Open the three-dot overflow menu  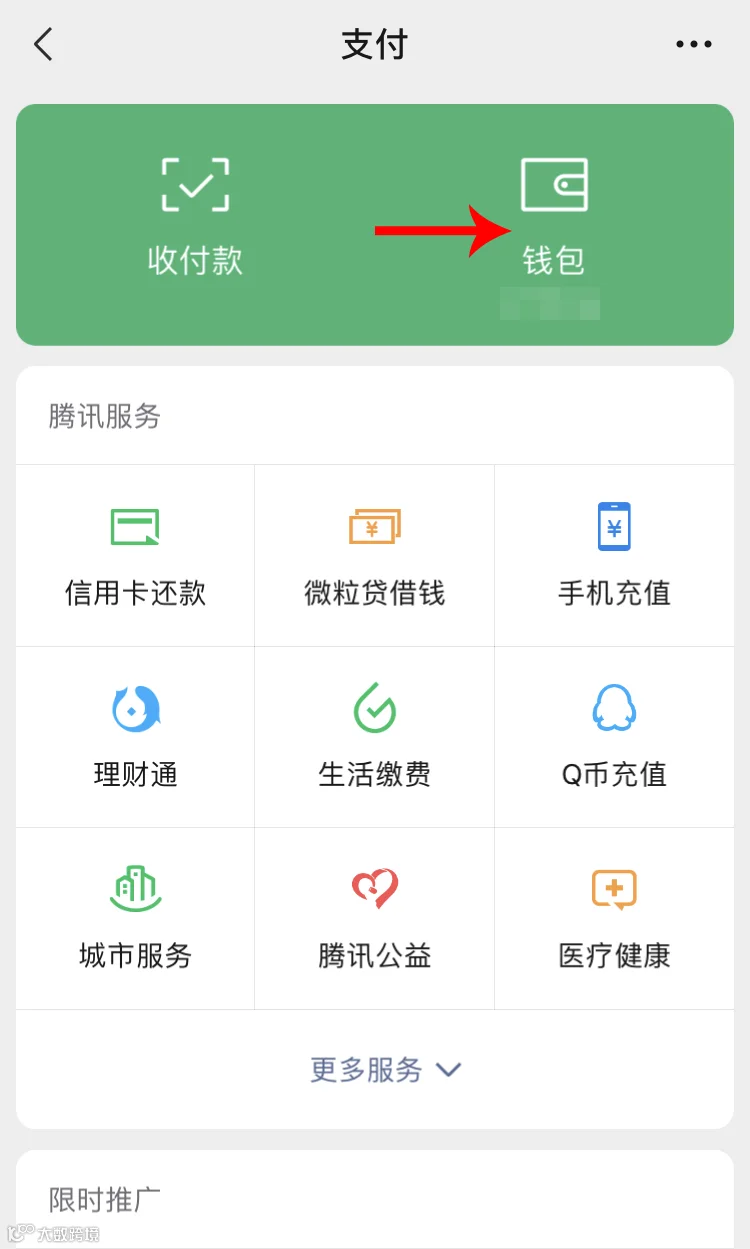(x=693, y=45)
